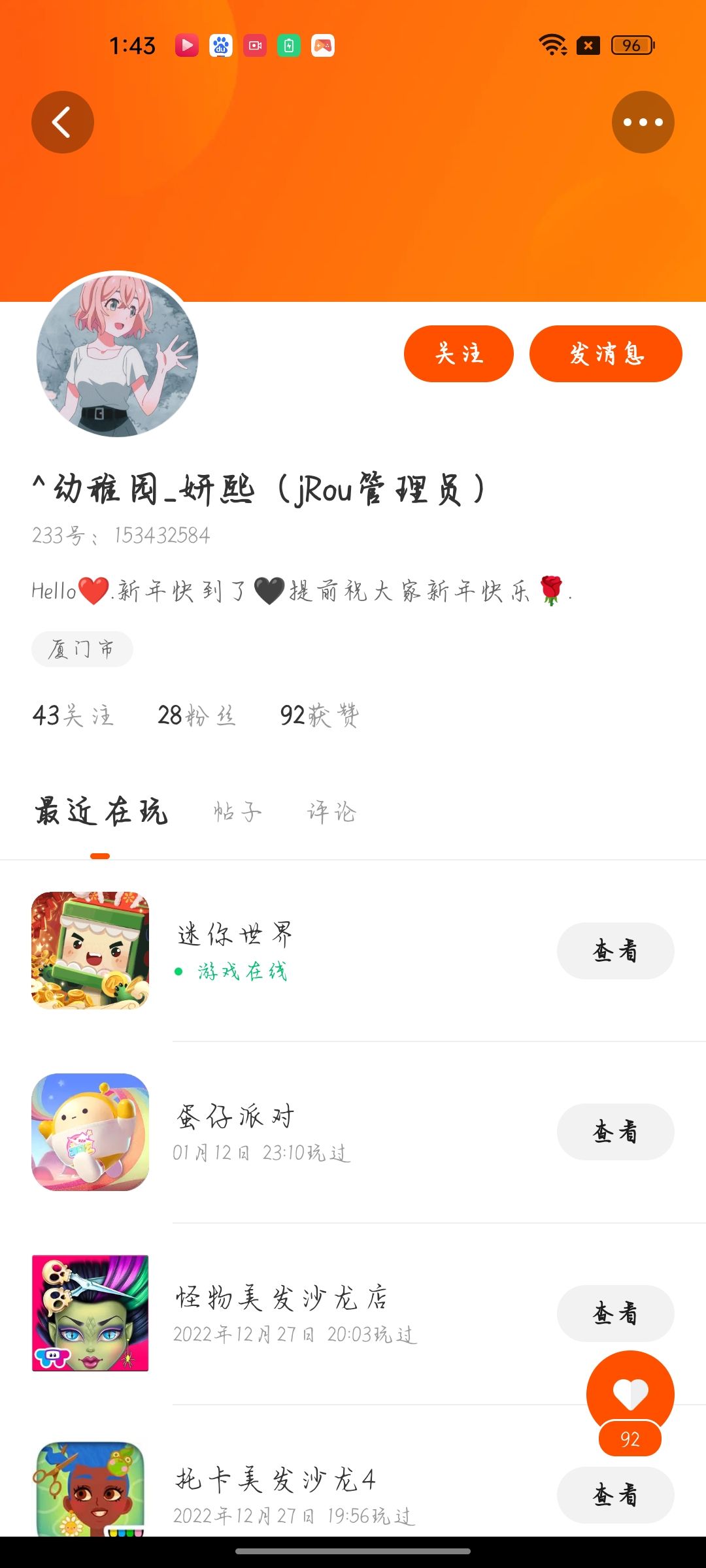Send a message via 发消息
This screenshot has height=1568, width=706.
pos(605,353)
